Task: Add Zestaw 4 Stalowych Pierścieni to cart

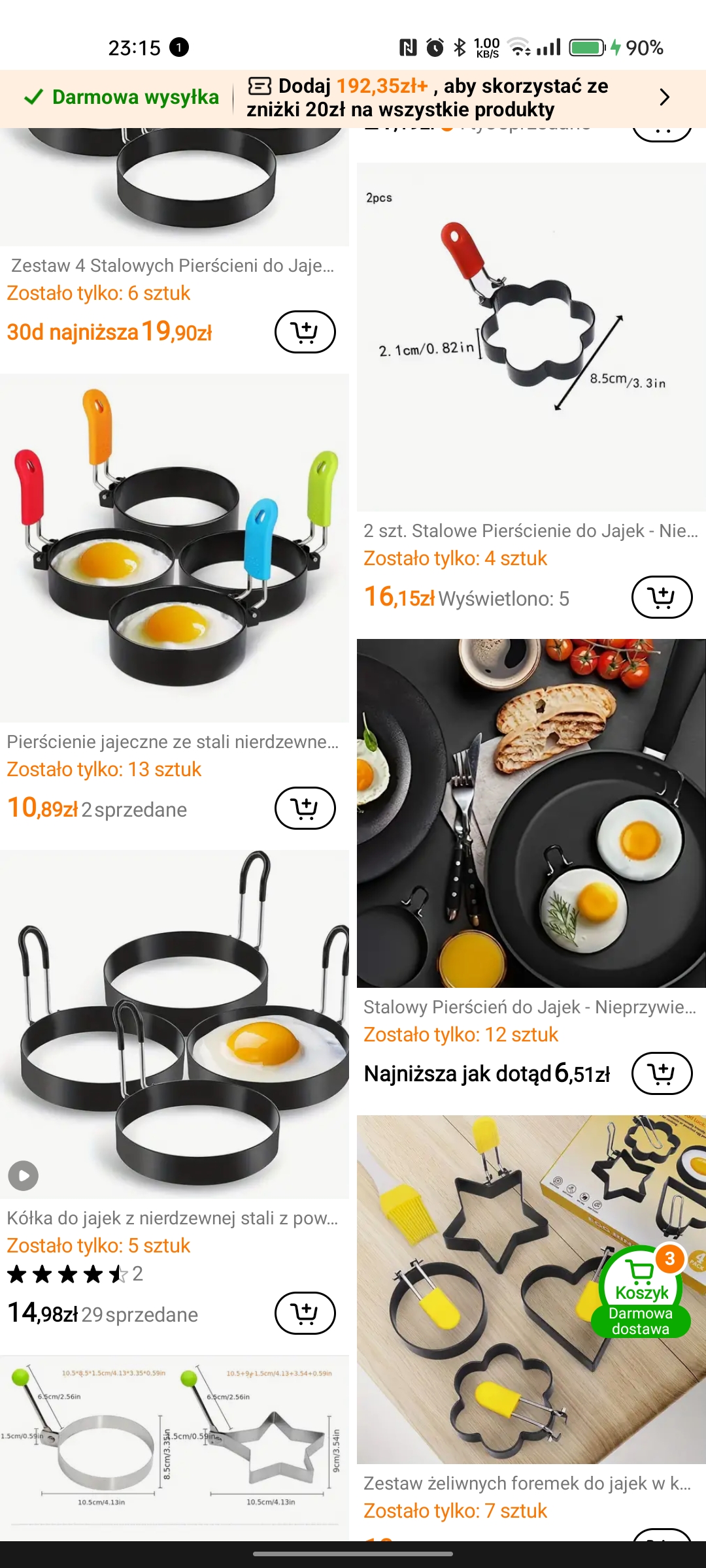Action: tap(305, 332)
